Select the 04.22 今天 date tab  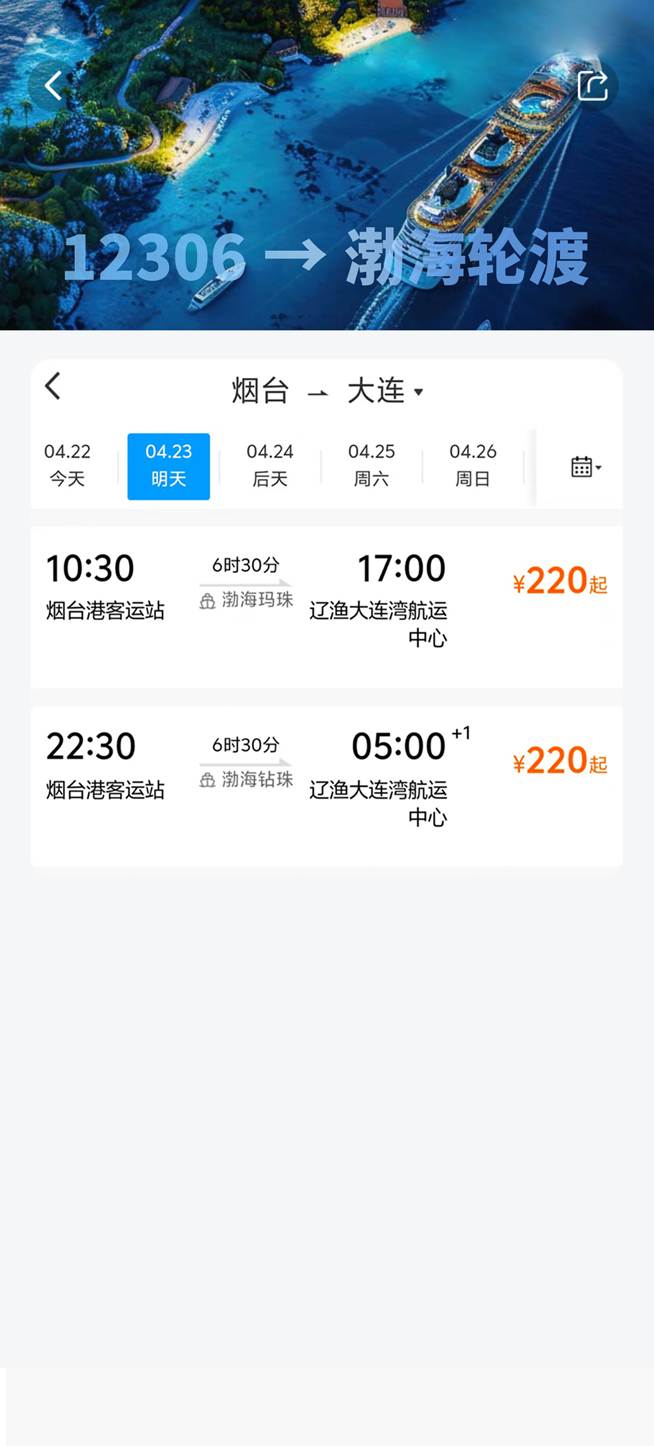[x=67, y=466]
